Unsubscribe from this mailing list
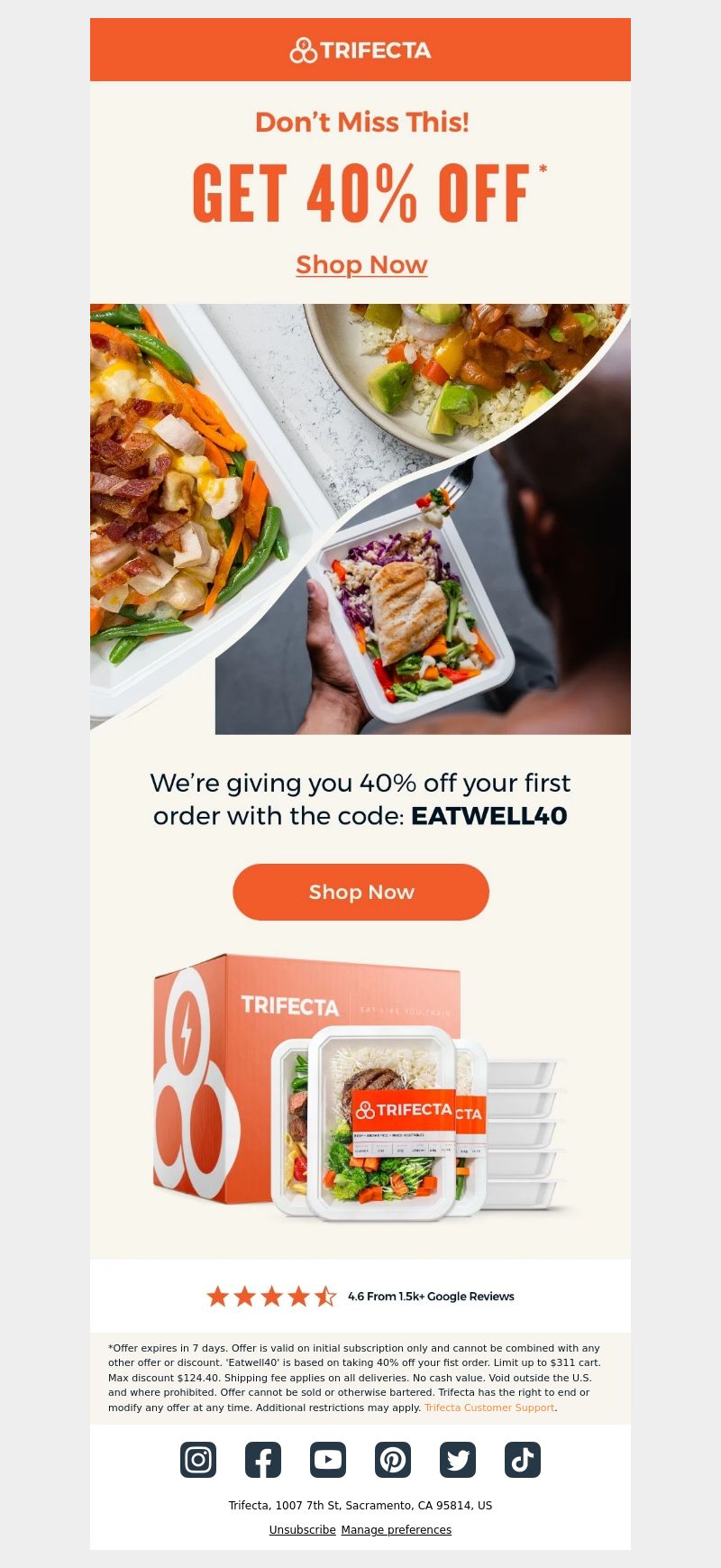This screenshot has height=1568, width=721. [x=302, y=1530]
